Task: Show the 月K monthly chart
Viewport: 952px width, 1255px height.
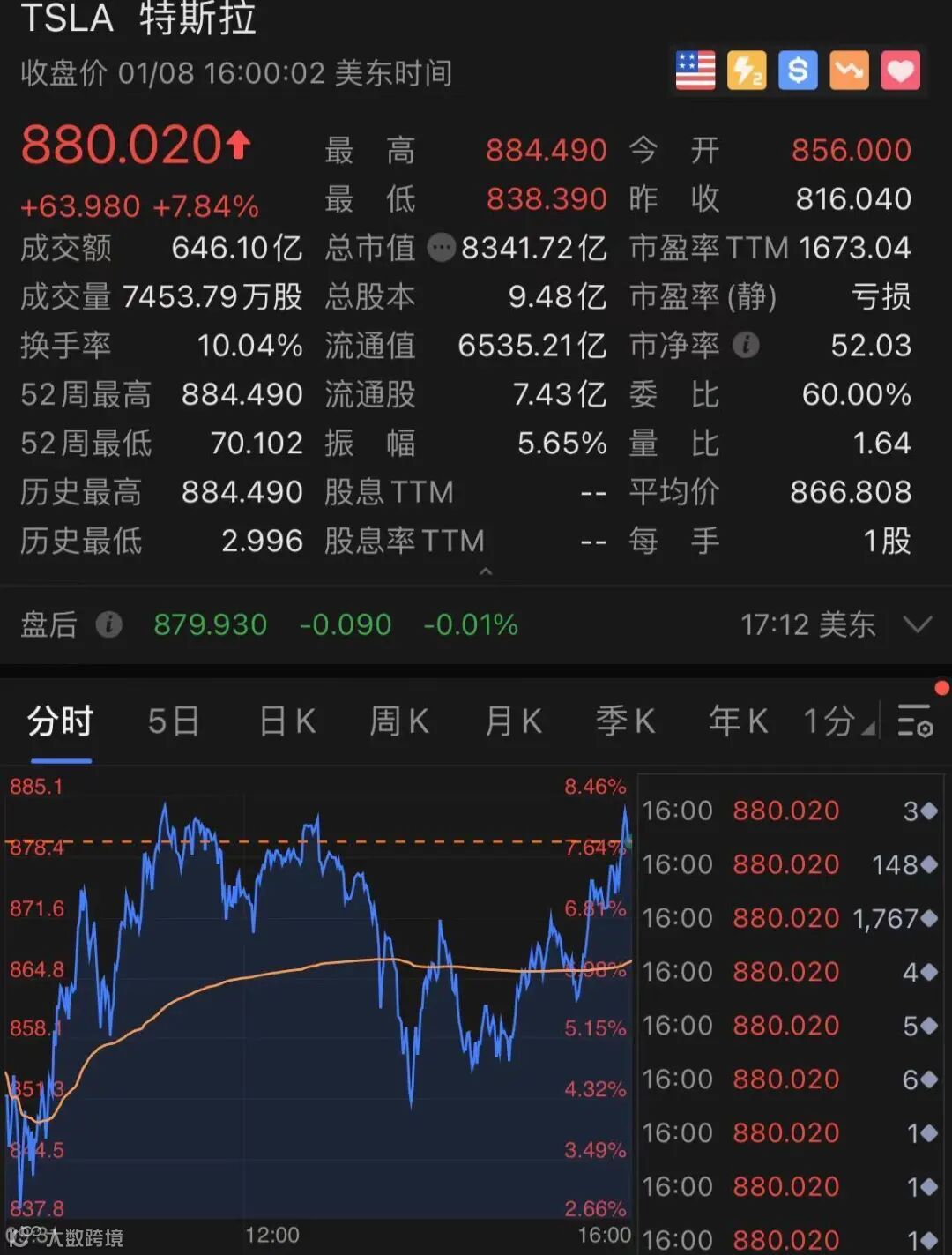Action: click(x=513, y=722)
